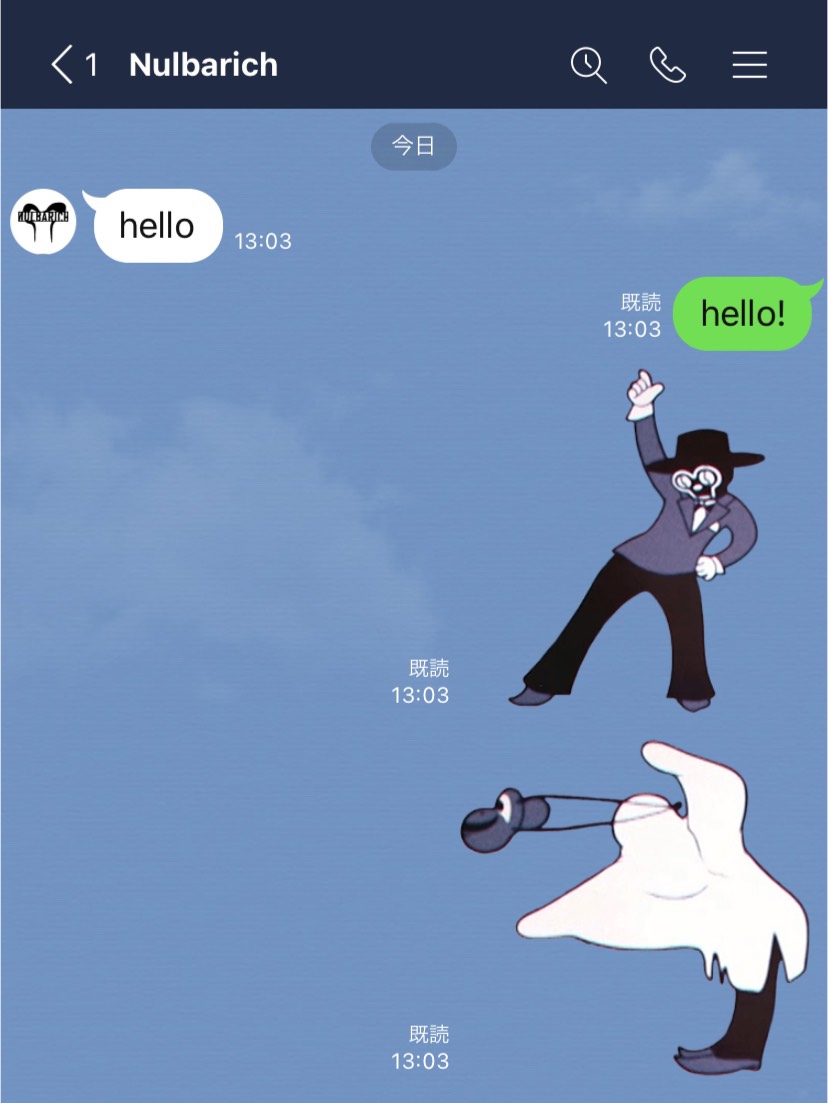The width and height of the screenshot is (828, 1103).
Task: Search within the Nulbarich chat
Action: (588, 66)
